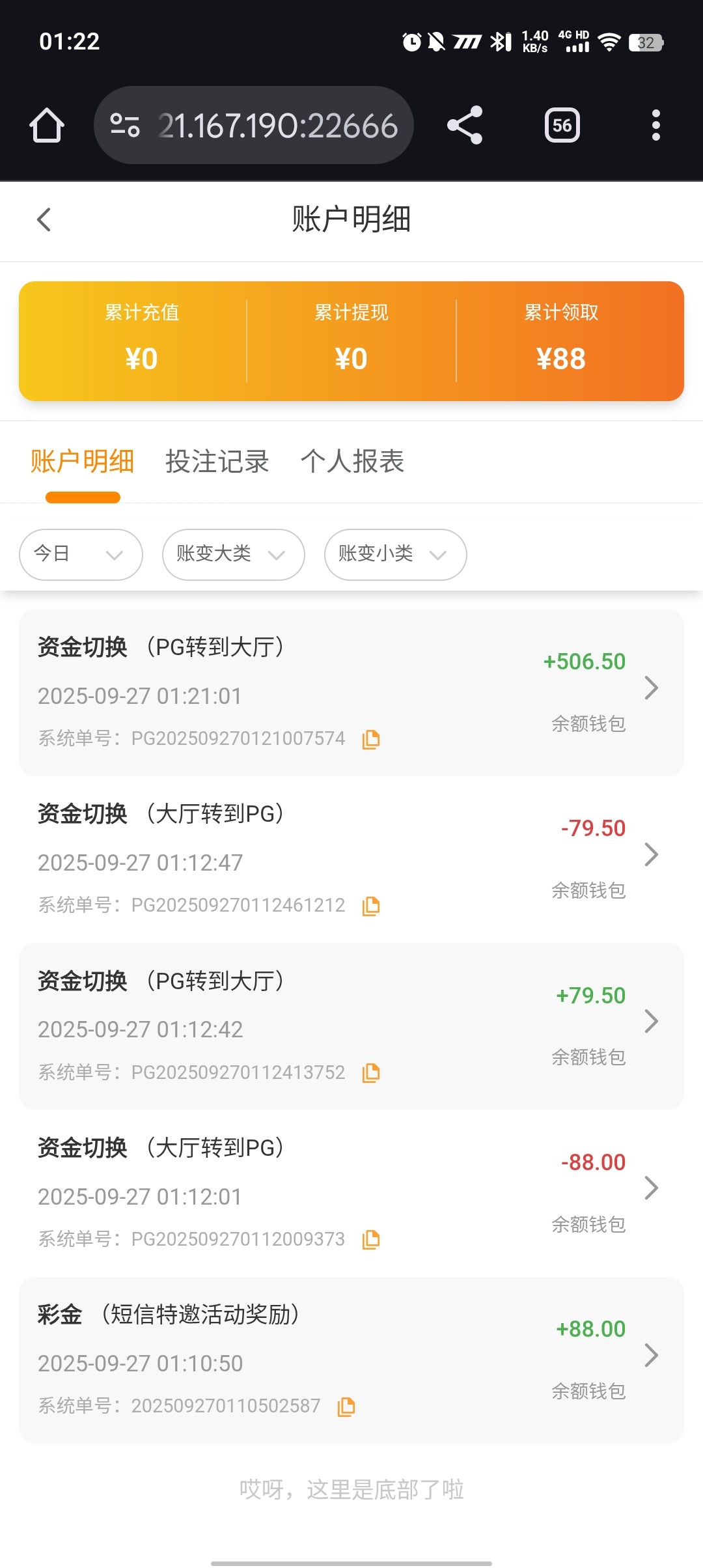
Task: Switch to 个人报表 tab
Action: 352,462
